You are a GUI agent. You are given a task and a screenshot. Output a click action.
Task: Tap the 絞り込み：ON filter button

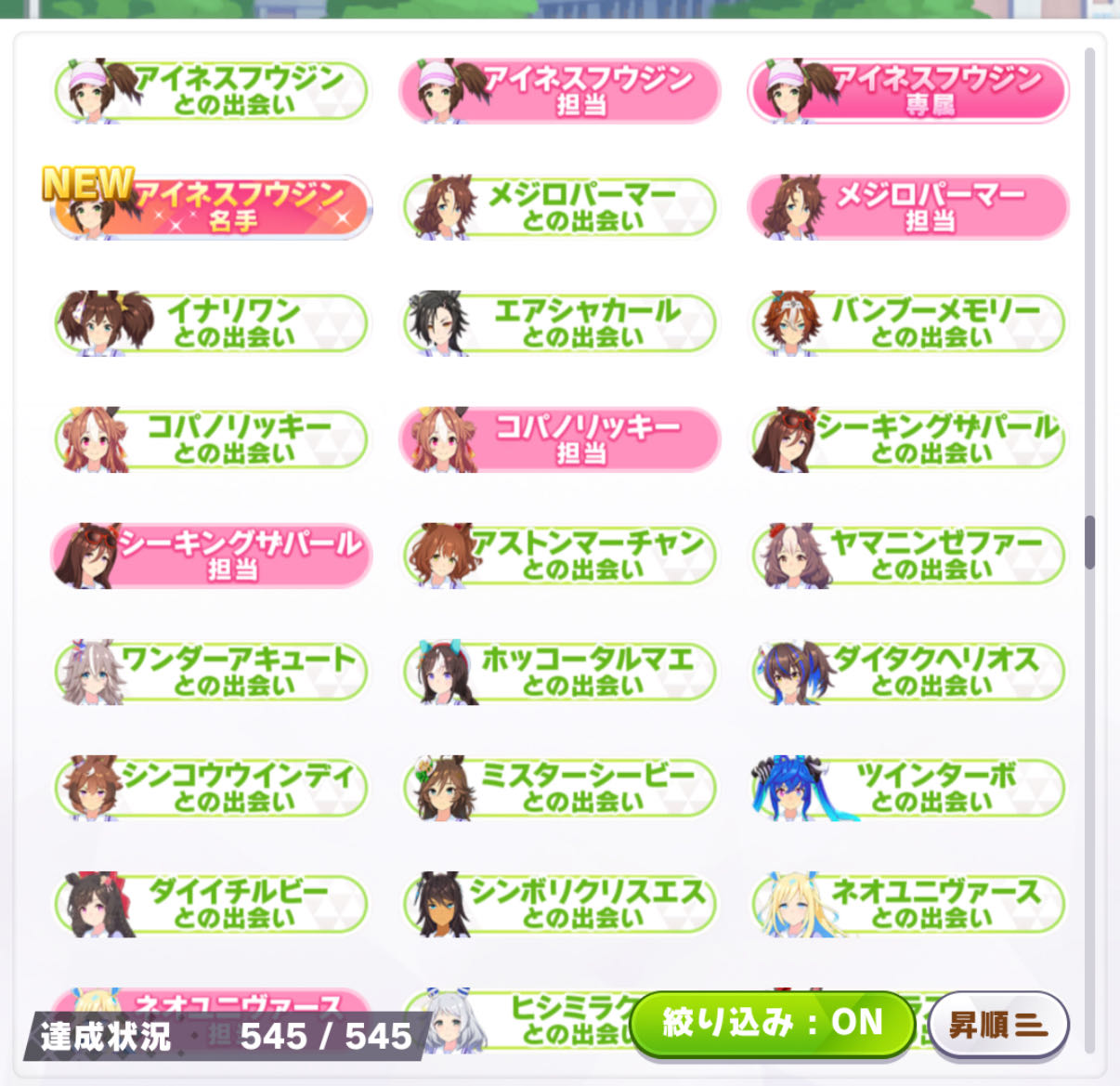click(x=772, y=1023)
